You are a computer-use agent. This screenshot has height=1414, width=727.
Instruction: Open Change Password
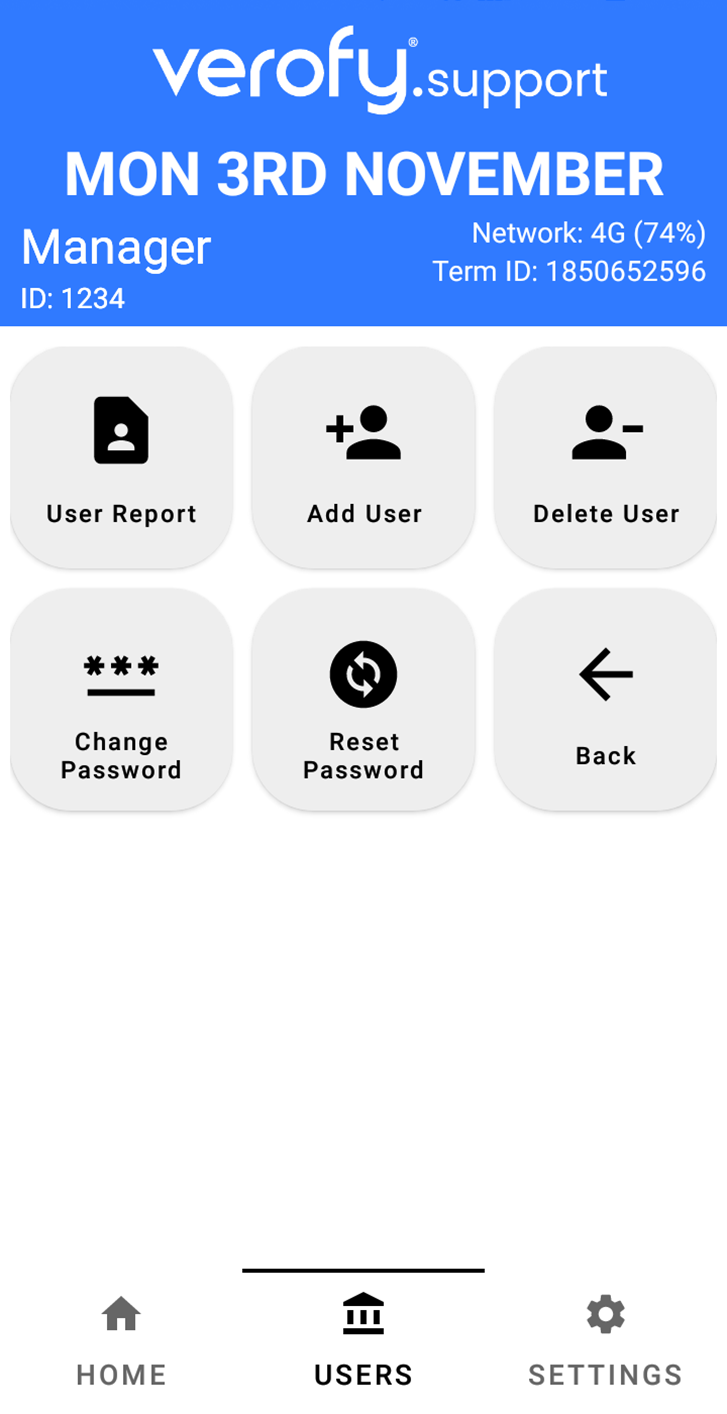[121, 700]
